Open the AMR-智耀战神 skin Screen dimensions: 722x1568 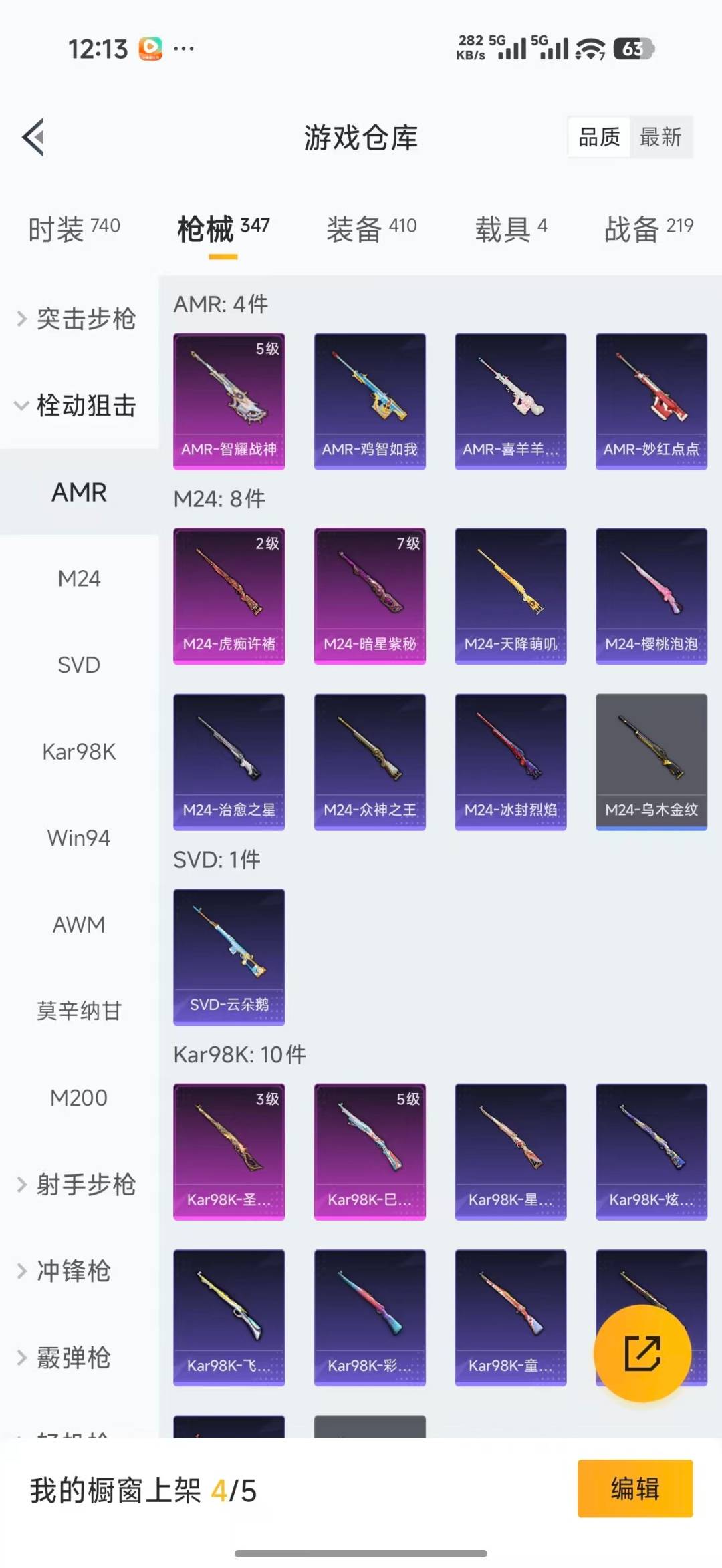(229, 398)
